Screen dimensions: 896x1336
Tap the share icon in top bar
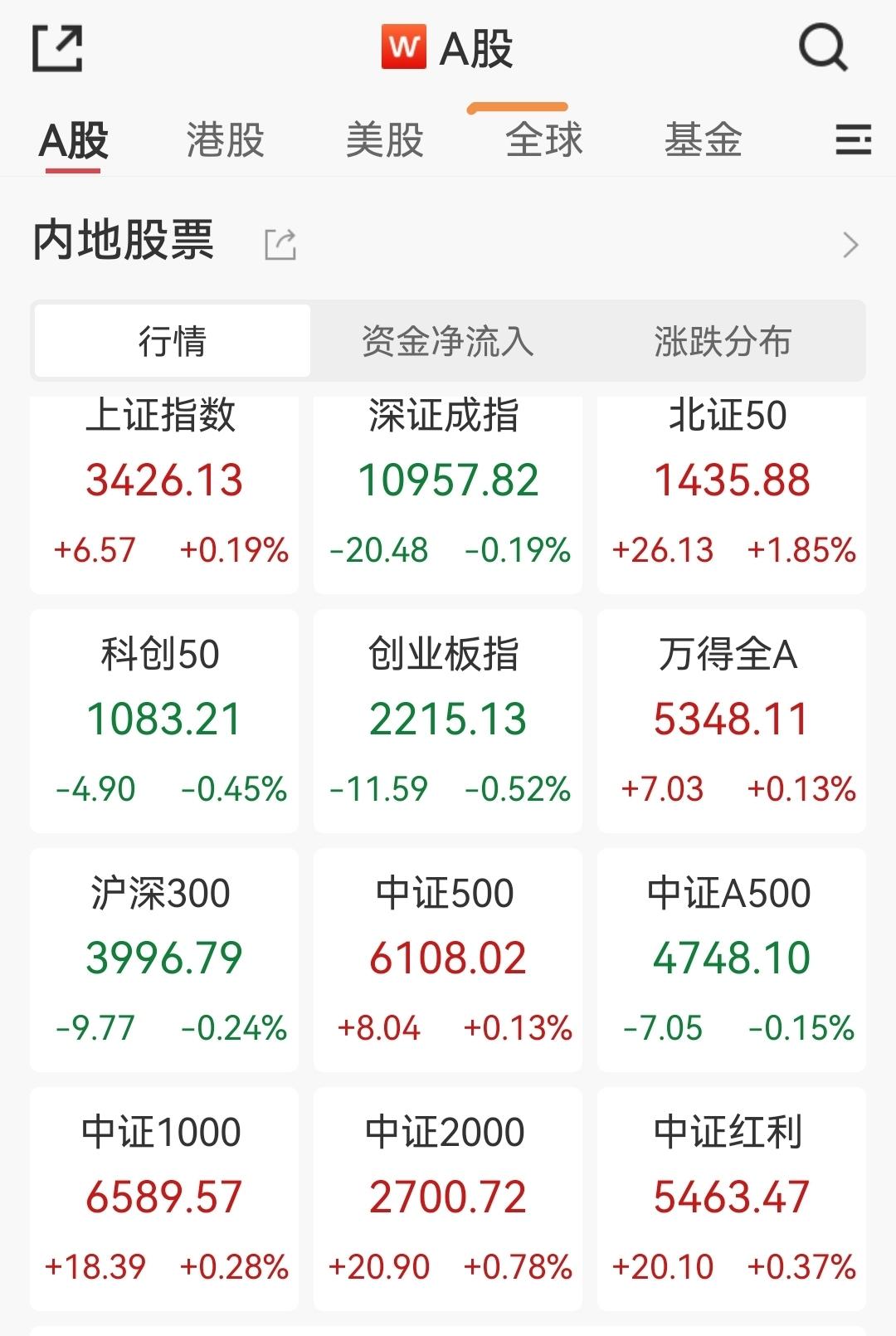pyautogui.click(x=57, y=48)
